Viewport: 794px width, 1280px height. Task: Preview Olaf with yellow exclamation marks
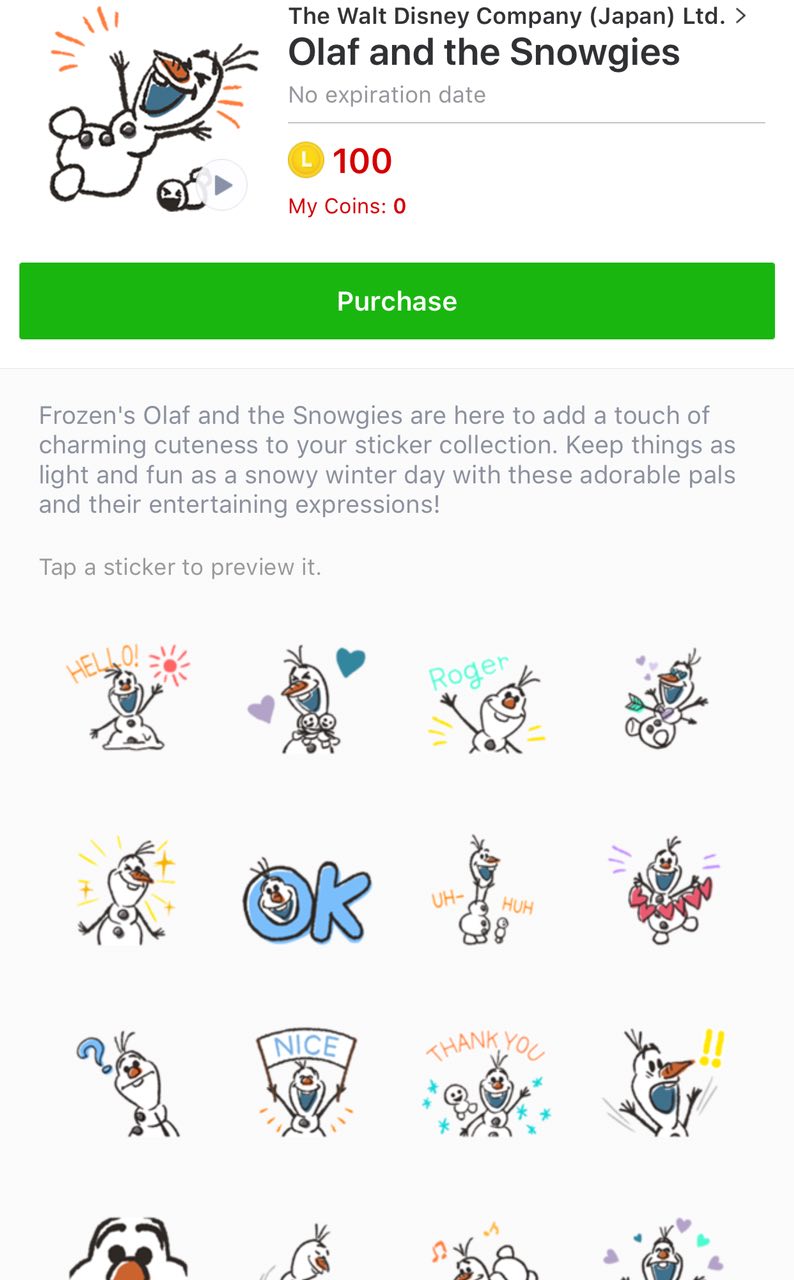tap(664, 1083)
